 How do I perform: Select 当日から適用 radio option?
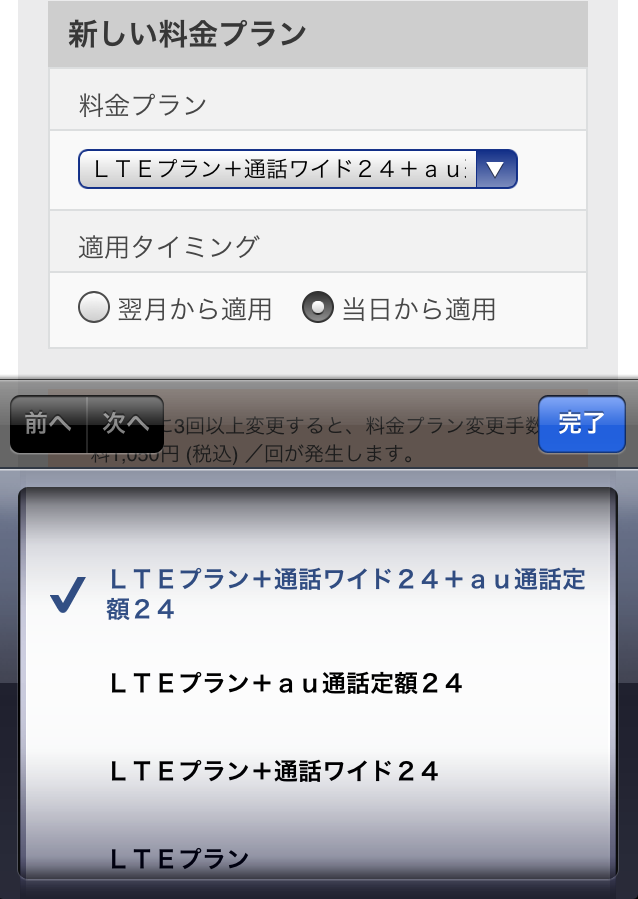pyautogui.click(x=318, y=308)
